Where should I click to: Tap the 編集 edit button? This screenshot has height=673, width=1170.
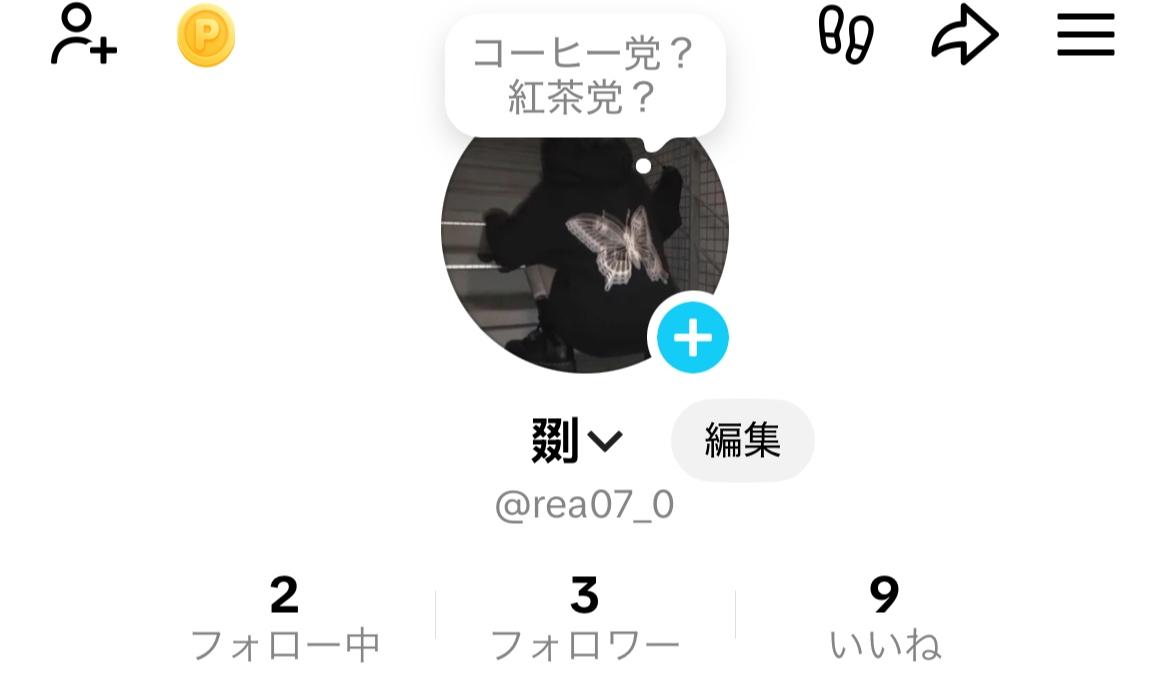pos(742,440)
